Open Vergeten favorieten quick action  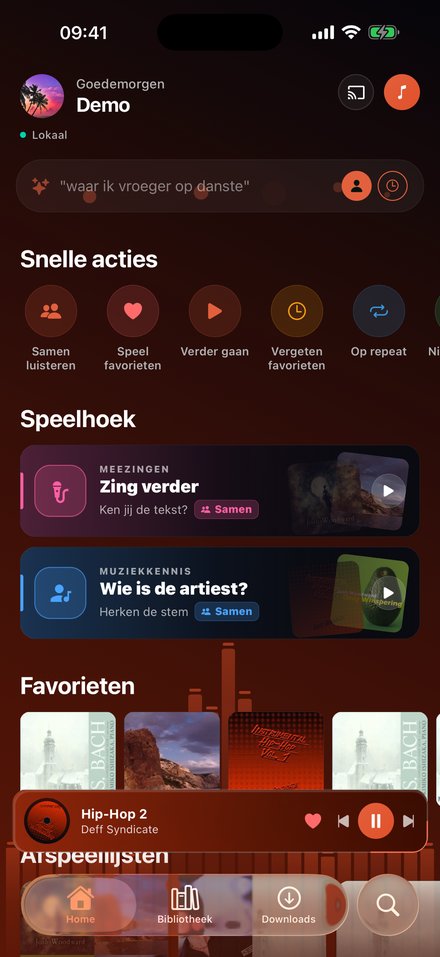pyautogui.click(x=297, y=328)
